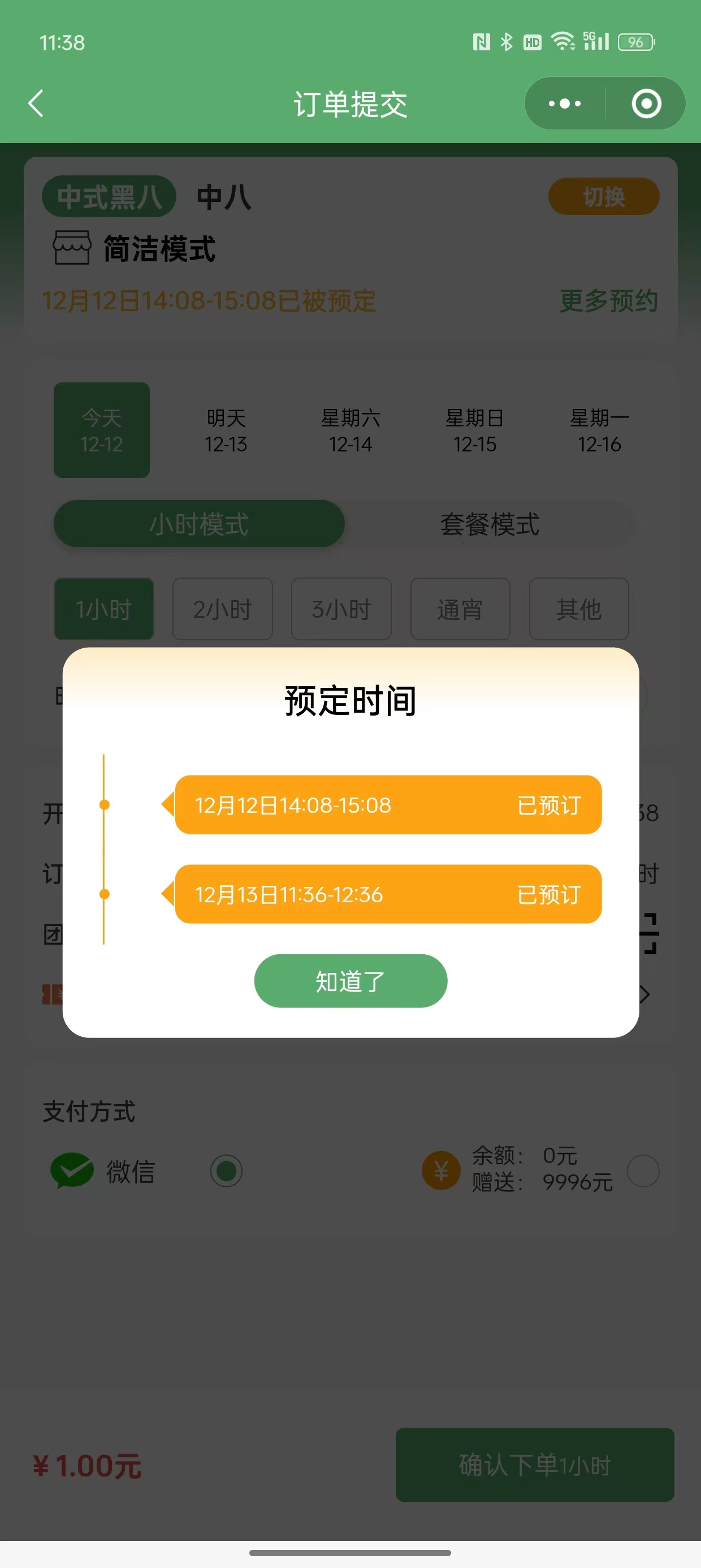This screenshot has height=1568, width=701.
Task: Dismiss the dialog with 知道了
Action: [x=350, y=981]
